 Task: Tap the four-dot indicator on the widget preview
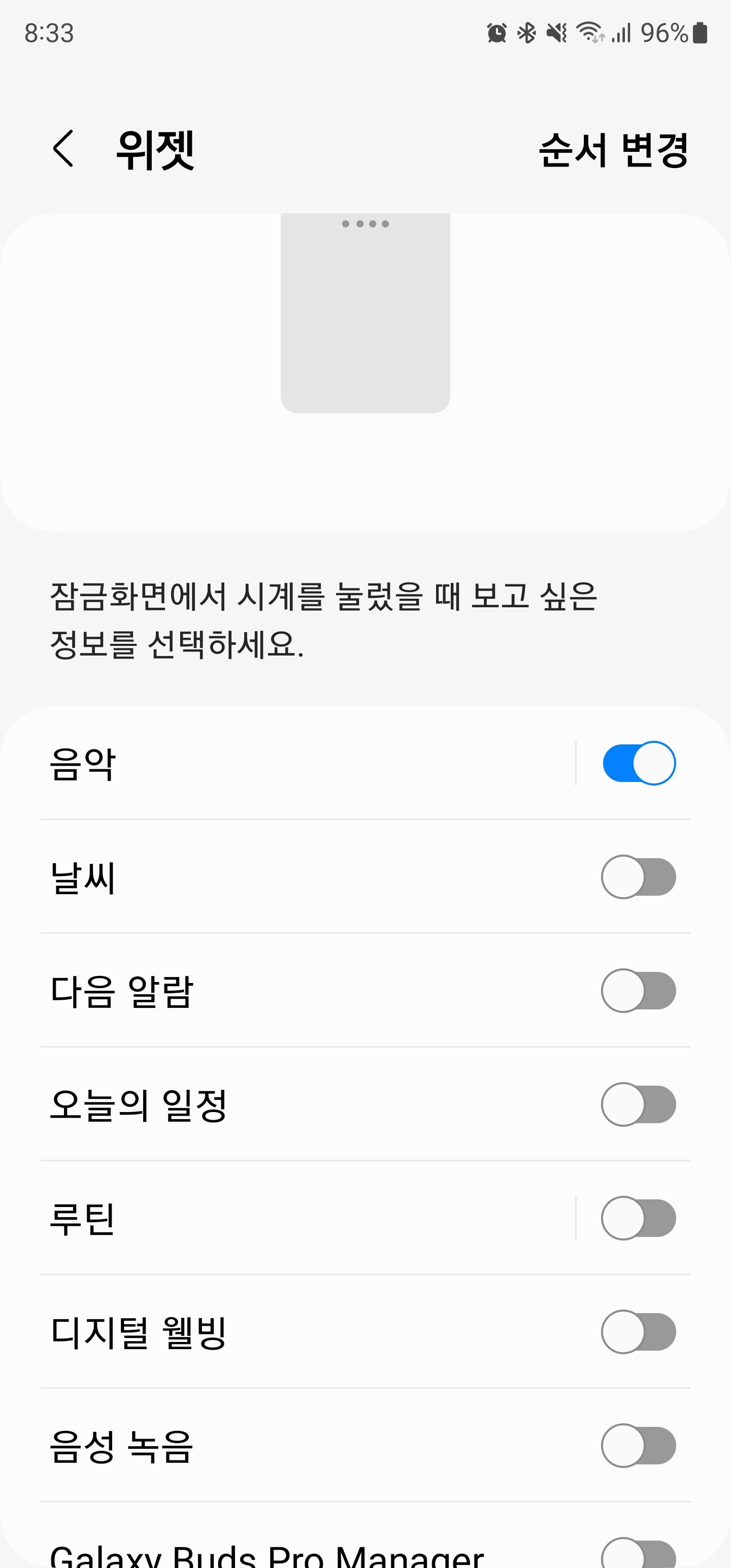[x=365, y=223]
